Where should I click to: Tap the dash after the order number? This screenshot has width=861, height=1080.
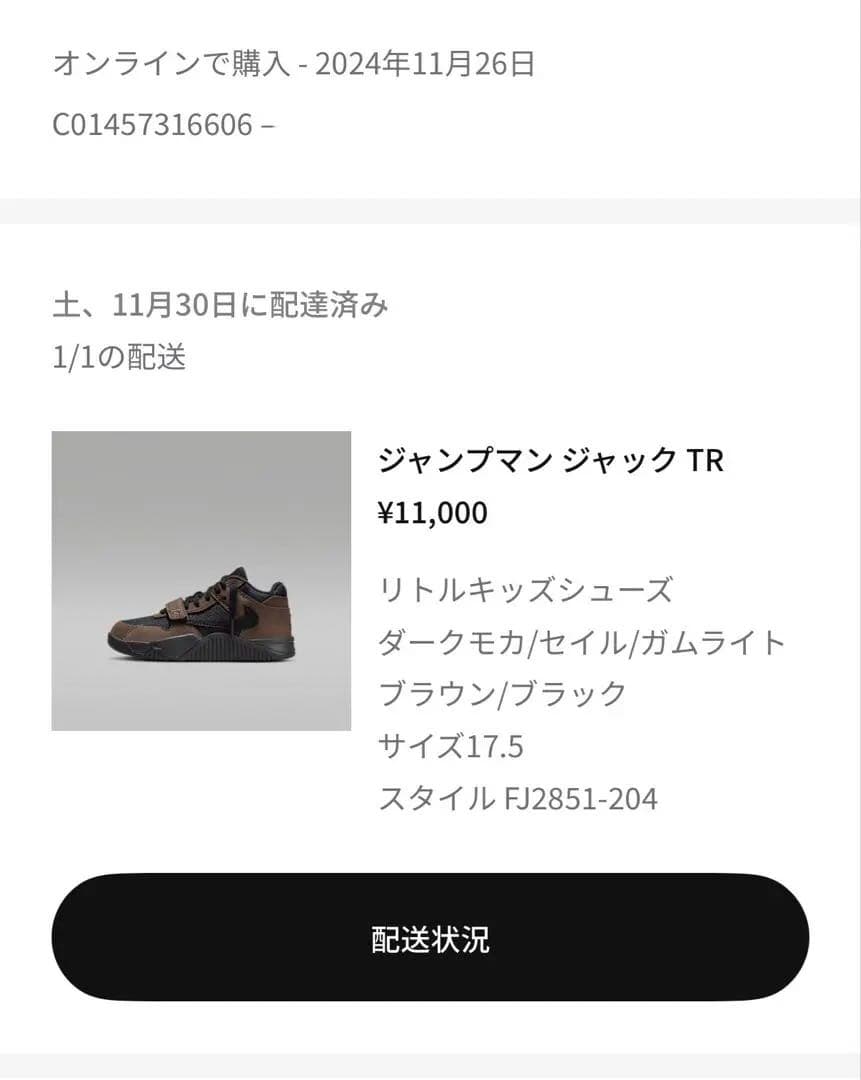point(268,126)
